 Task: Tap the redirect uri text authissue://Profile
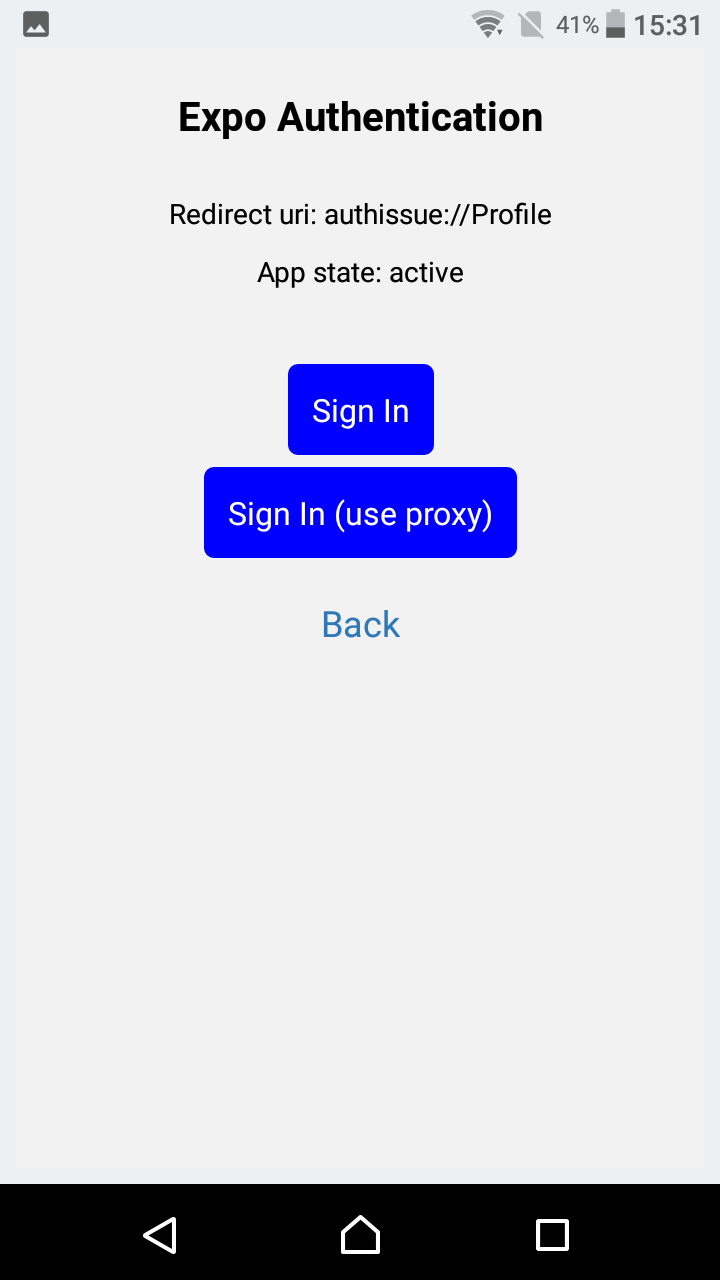click(x=360, y=214)
